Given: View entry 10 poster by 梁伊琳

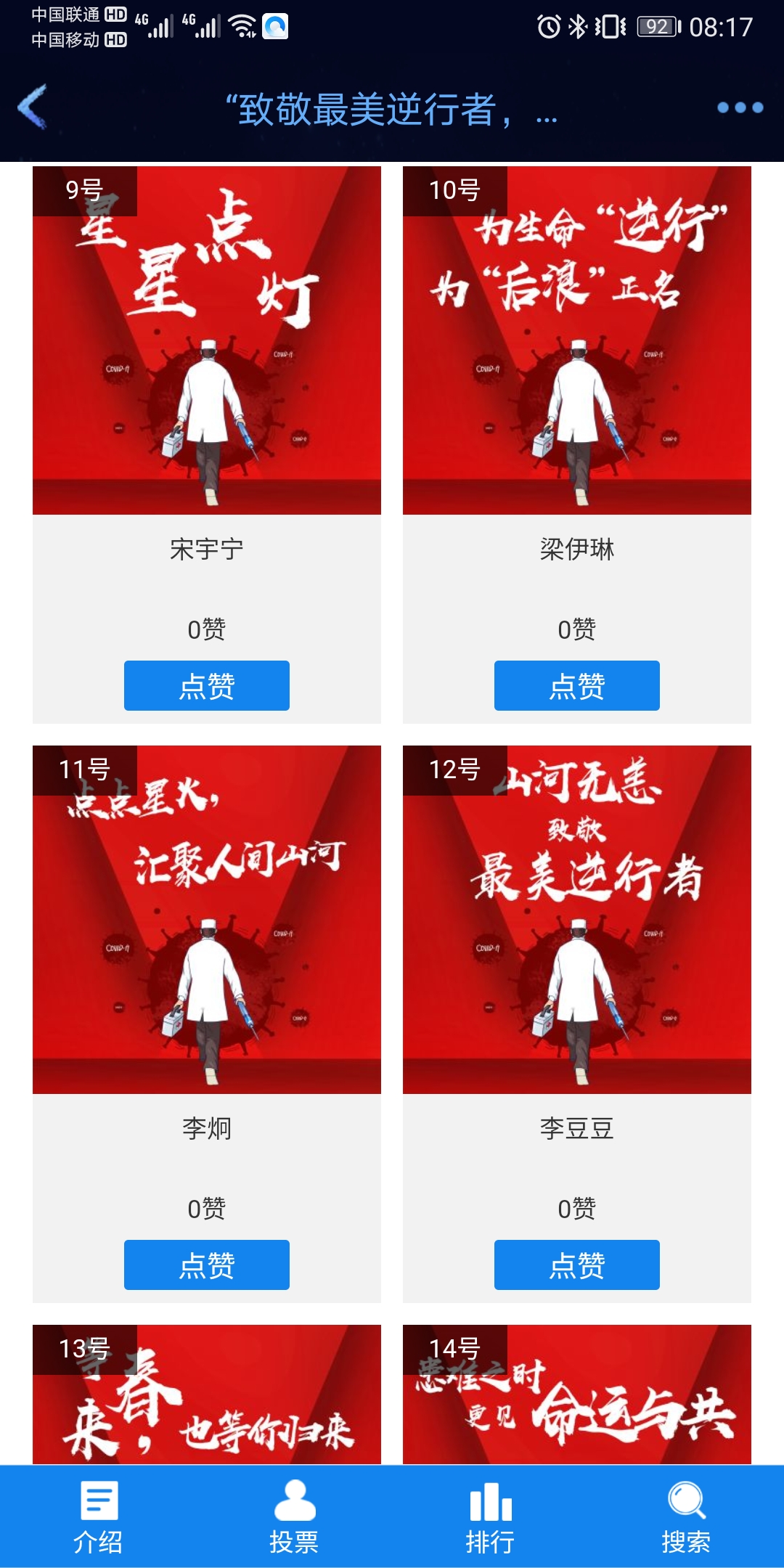Looking at the screenshot, I should pyautogui.click(x=576, y=340).
